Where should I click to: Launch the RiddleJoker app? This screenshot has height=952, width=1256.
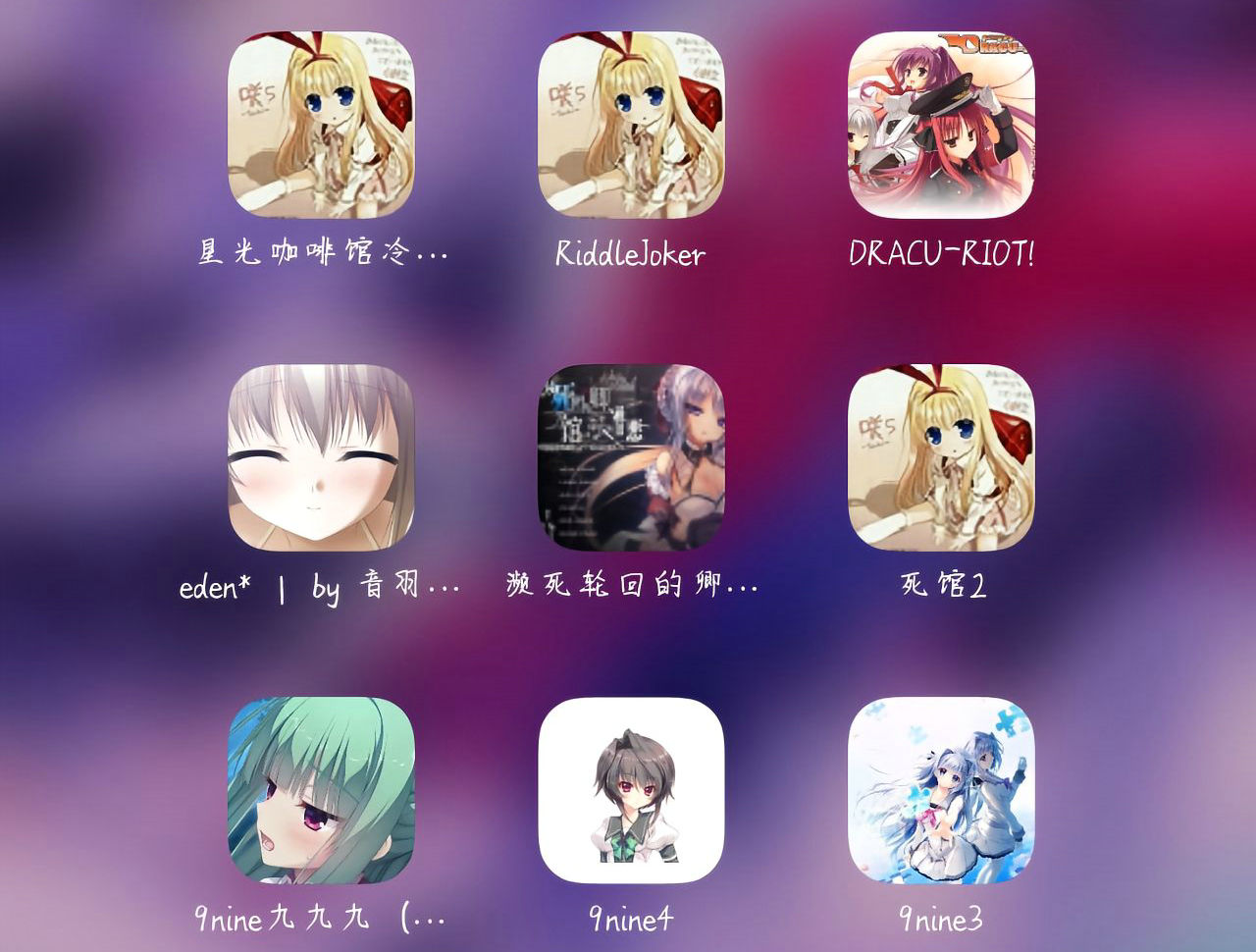(x=631, y=125)
